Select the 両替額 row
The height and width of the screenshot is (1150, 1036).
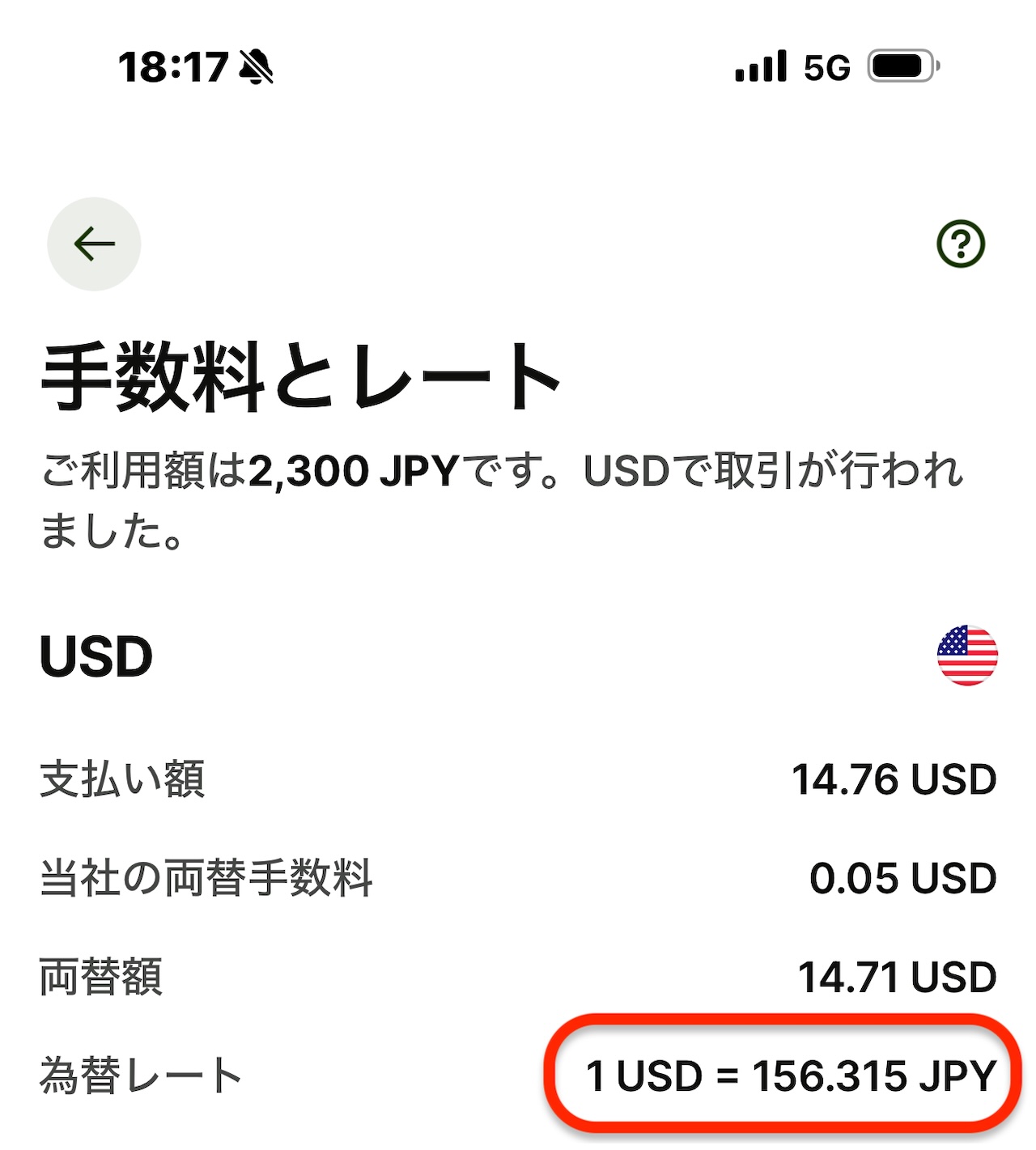coord(101,977)
